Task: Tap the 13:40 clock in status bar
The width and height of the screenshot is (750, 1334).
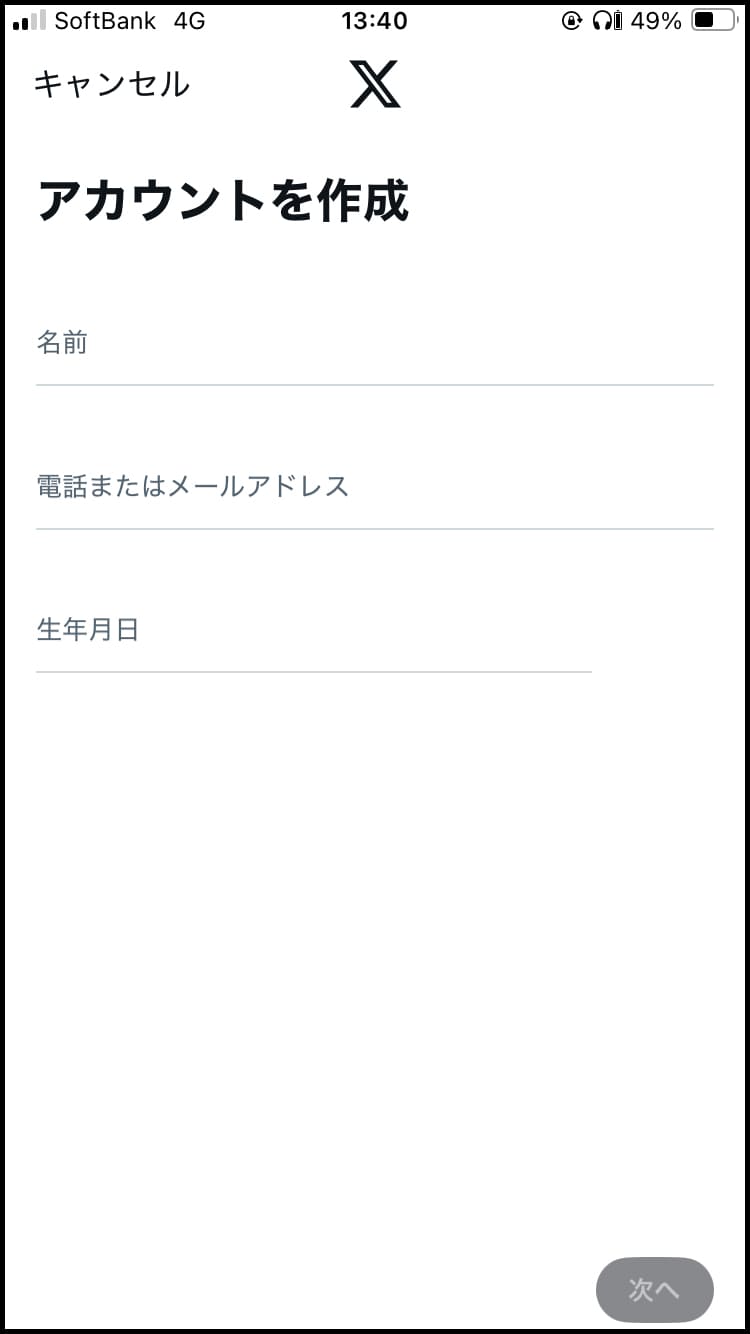Action: pos(375,19)
